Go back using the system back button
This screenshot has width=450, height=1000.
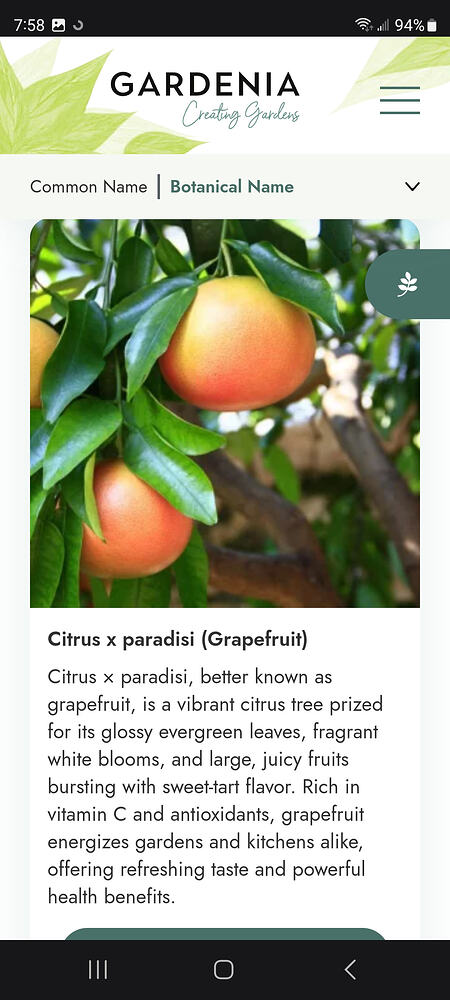point(350,969)
